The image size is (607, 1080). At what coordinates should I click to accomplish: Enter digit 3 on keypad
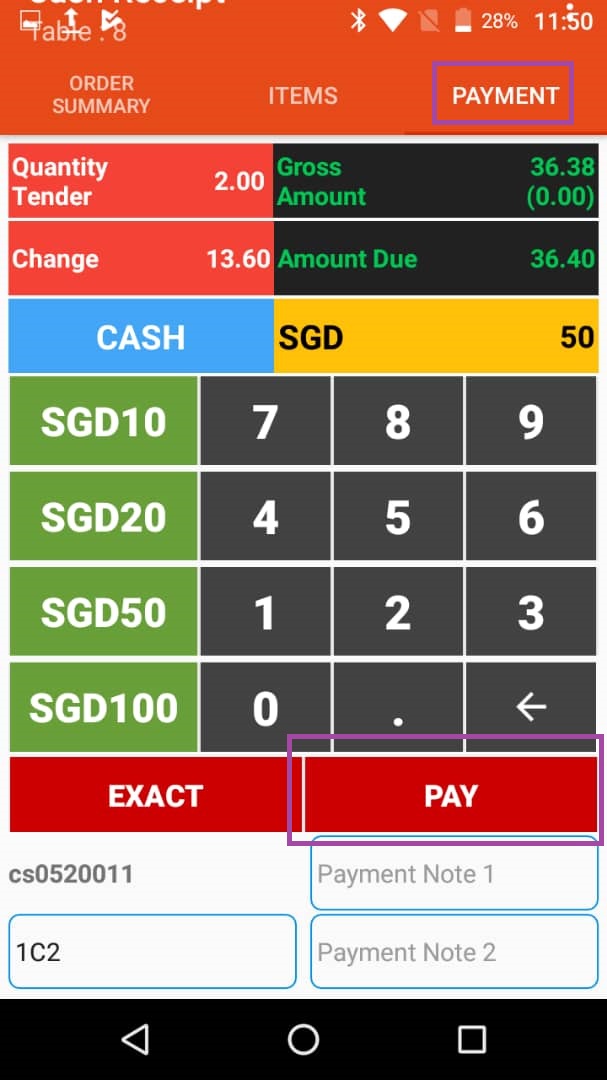pos(531,612)
